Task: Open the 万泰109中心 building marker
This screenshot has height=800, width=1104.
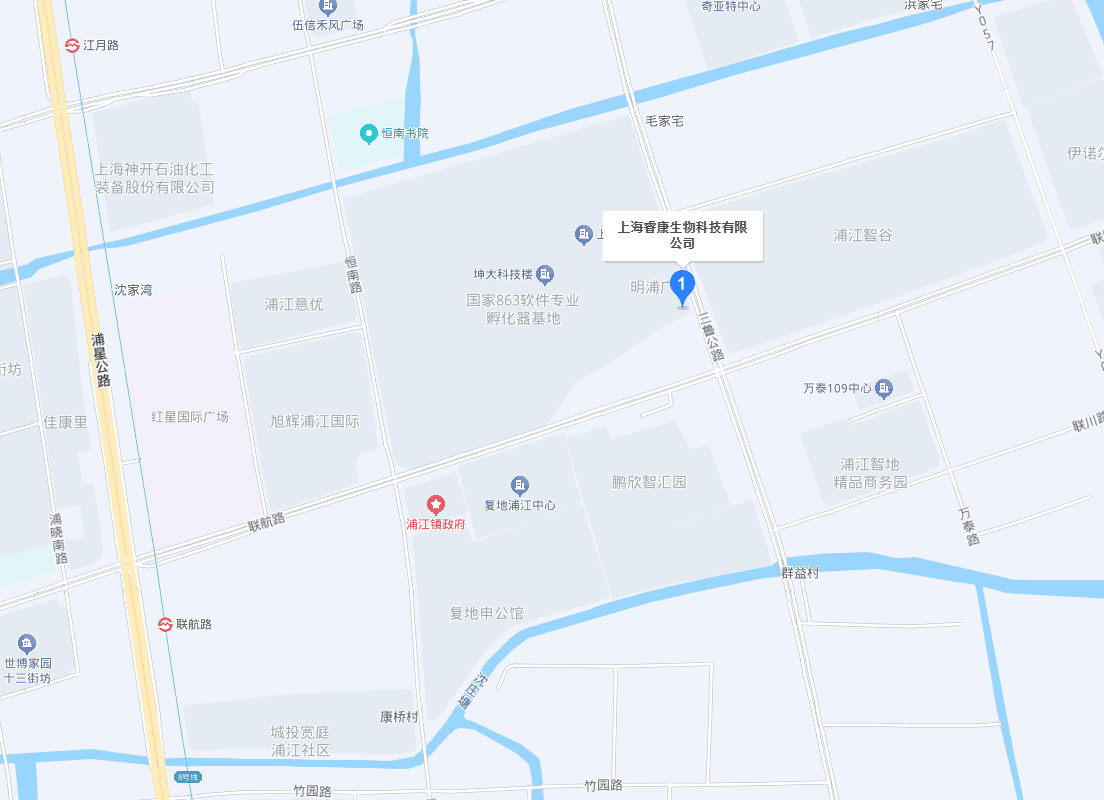Action: tap(884, 388)
